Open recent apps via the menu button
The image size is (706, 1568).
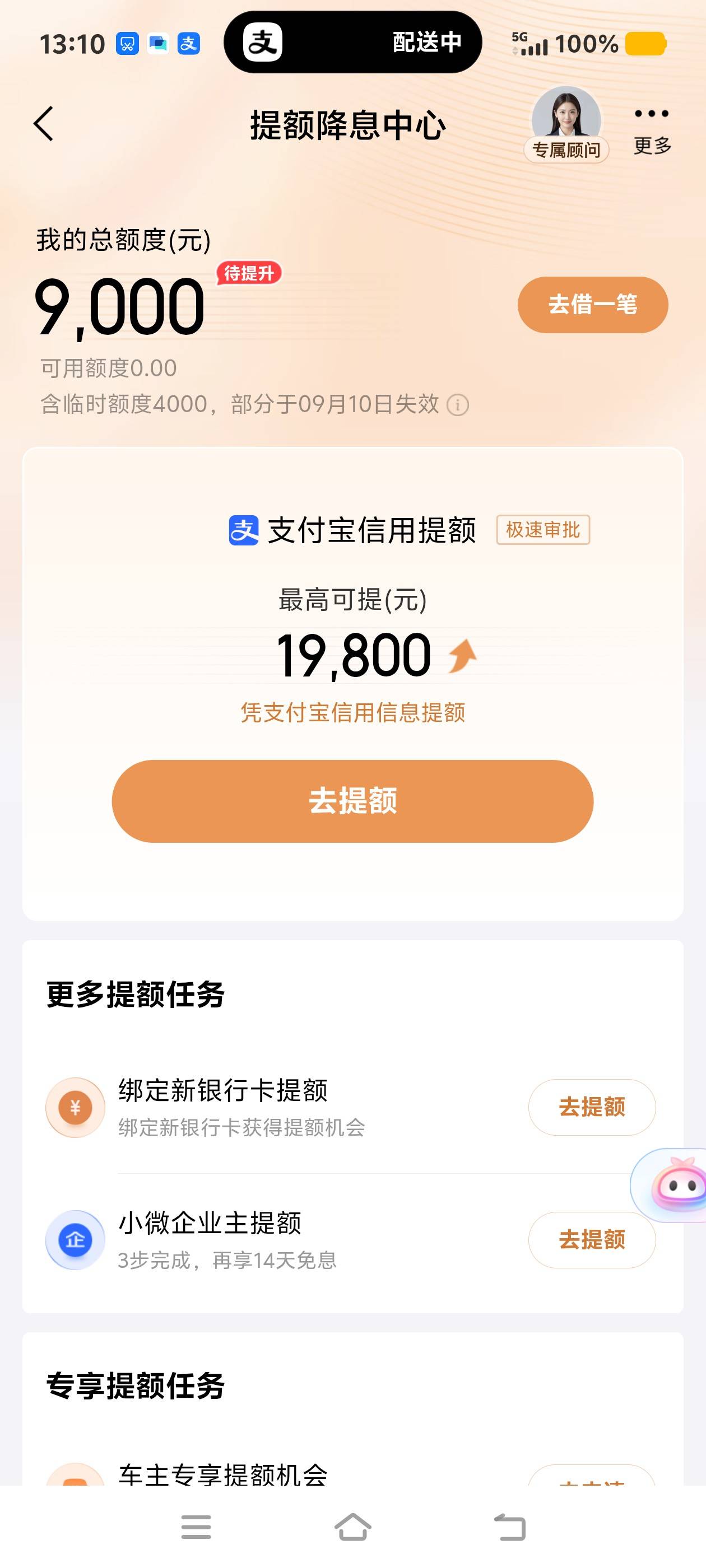pyautogui.click(x=196, y=1527)
